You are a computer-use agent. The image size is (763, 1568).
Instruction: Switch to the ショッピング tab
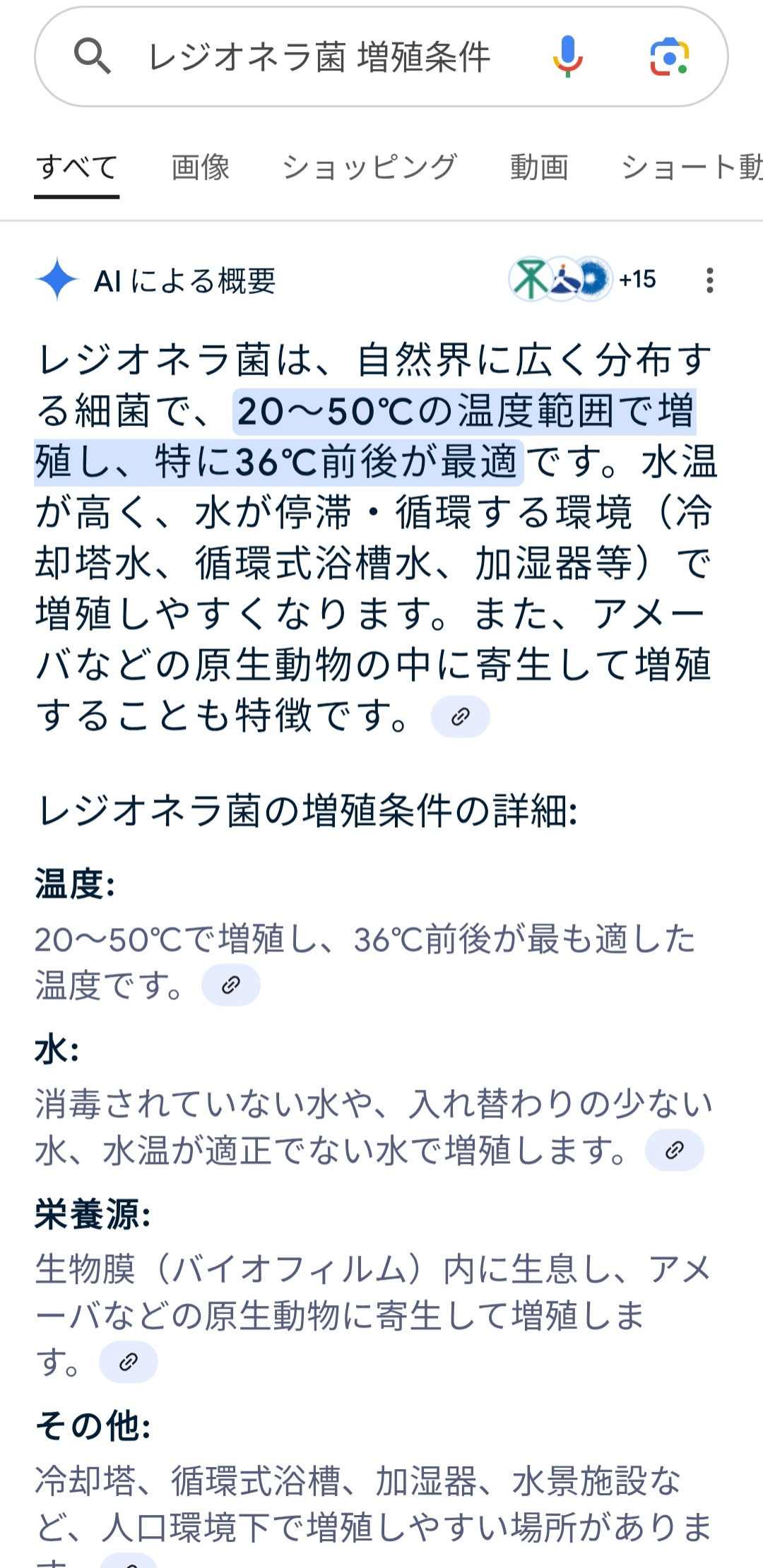(x=370, y=168)
